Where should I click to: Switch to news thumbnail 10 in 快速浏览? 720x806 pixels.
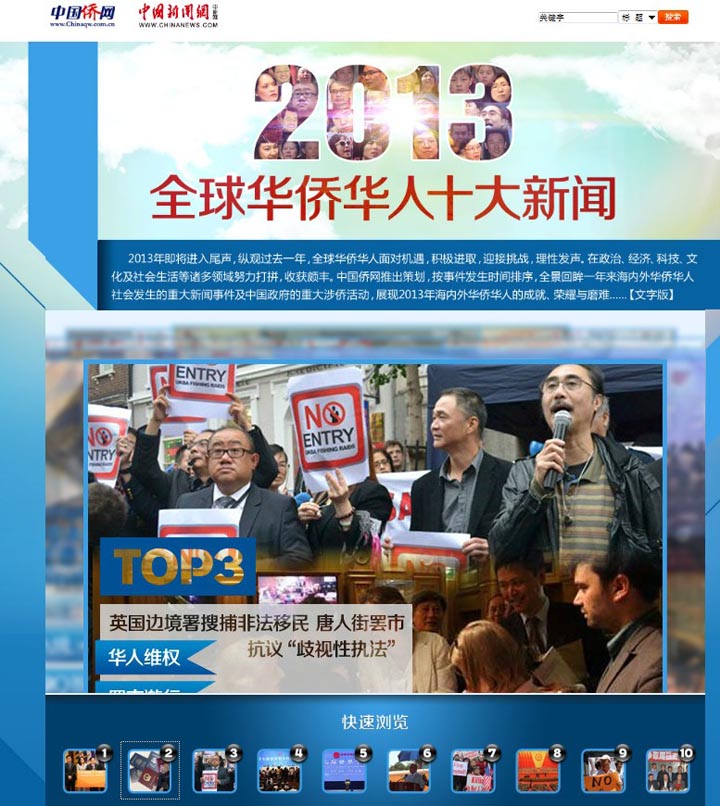667,771
